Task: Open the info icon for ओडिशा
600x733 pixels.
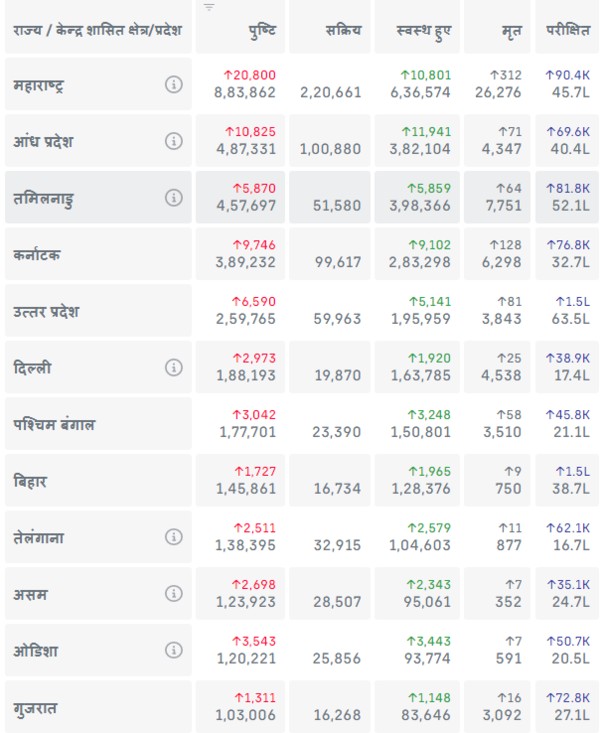Action: [174, 650]
